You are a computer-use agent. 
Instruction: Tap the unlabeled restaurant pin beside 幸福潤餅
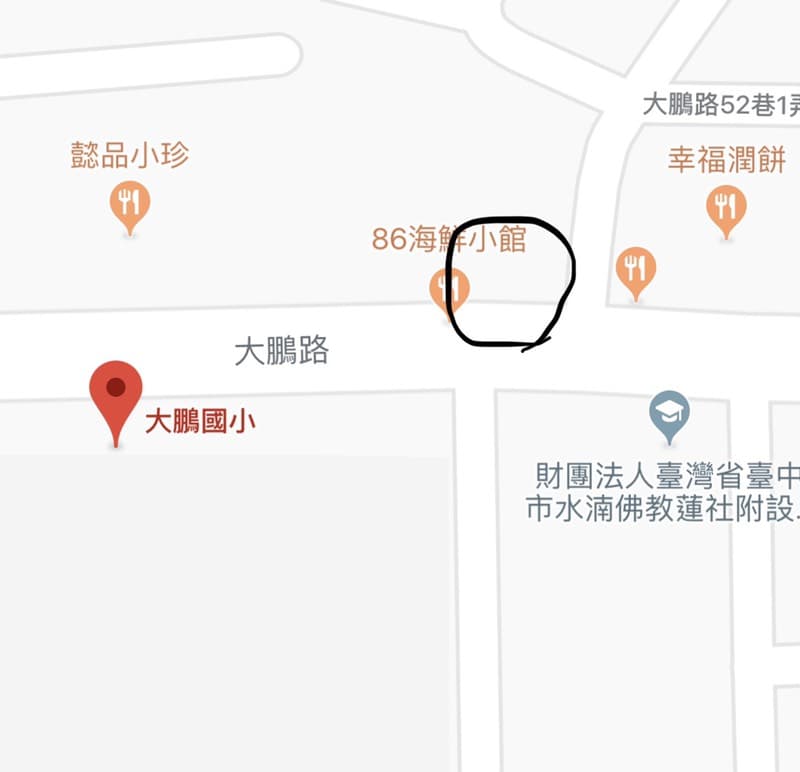click(636, 268)
